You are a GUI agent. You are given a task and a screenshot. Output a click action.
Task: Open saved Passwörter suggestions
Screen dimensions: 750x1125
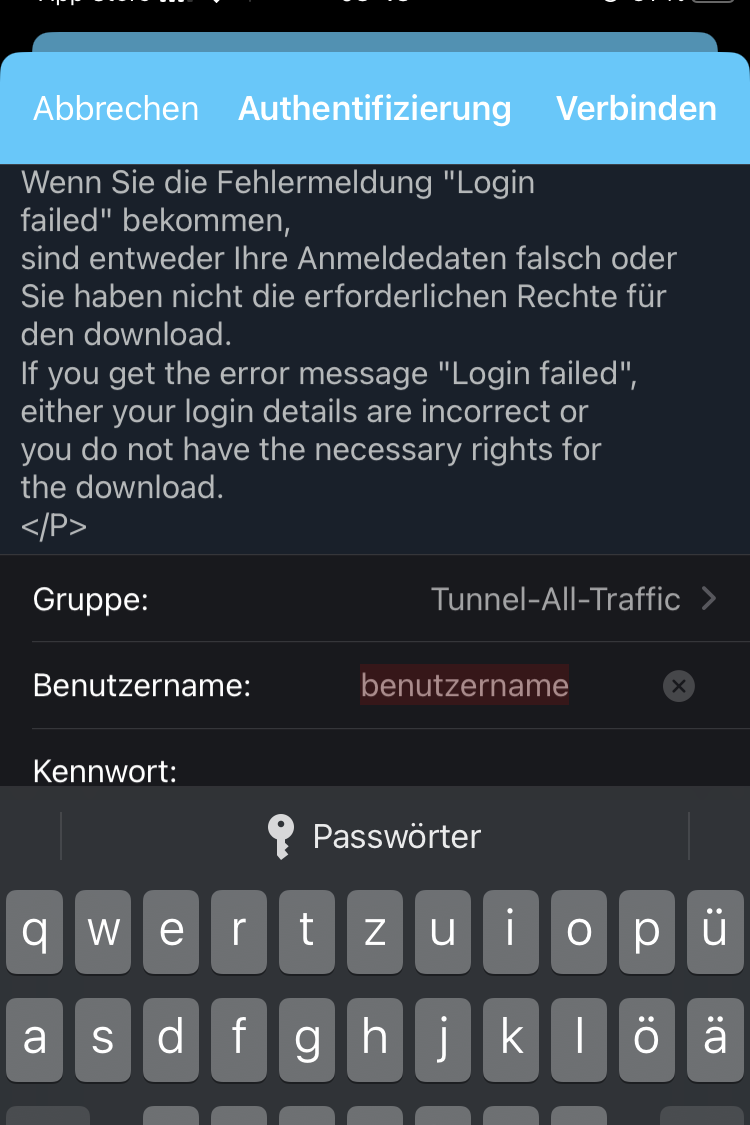coord(375,836)
